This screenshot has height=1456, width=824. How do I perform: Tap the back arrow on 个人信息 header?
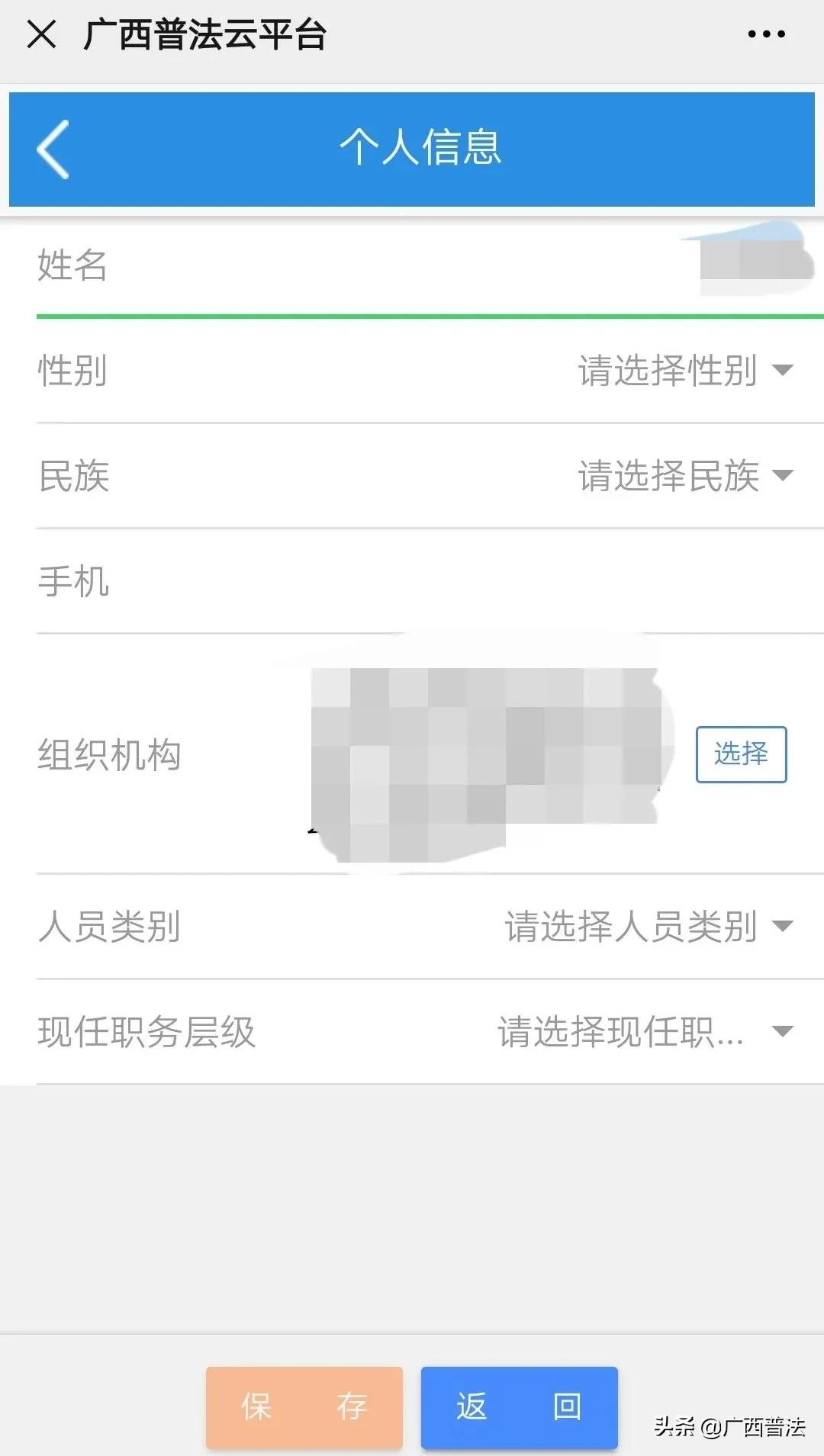(x=50, y=149)
